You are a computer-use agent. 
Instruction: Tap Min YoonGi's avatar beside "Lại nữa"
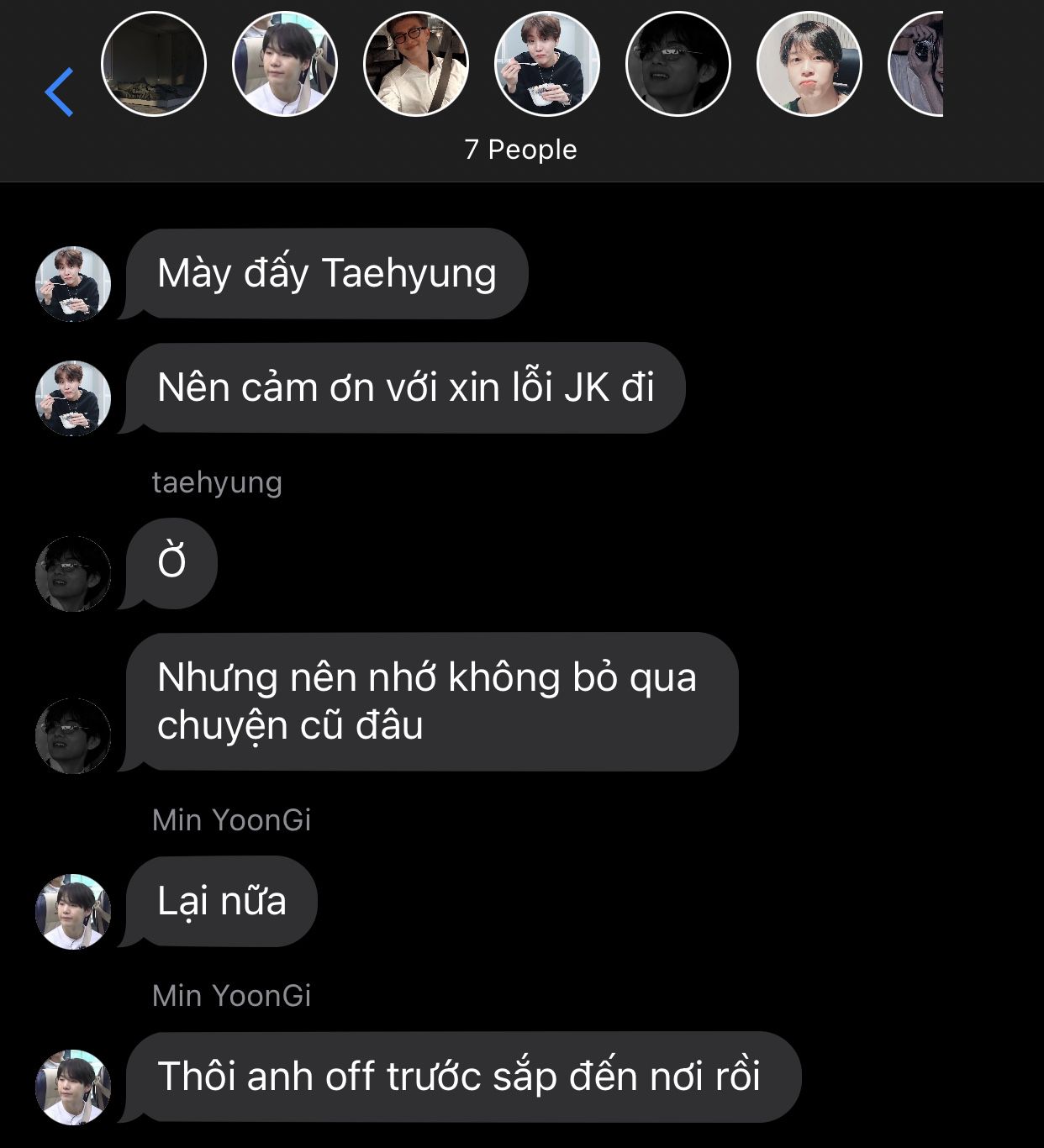coord(73,911)
